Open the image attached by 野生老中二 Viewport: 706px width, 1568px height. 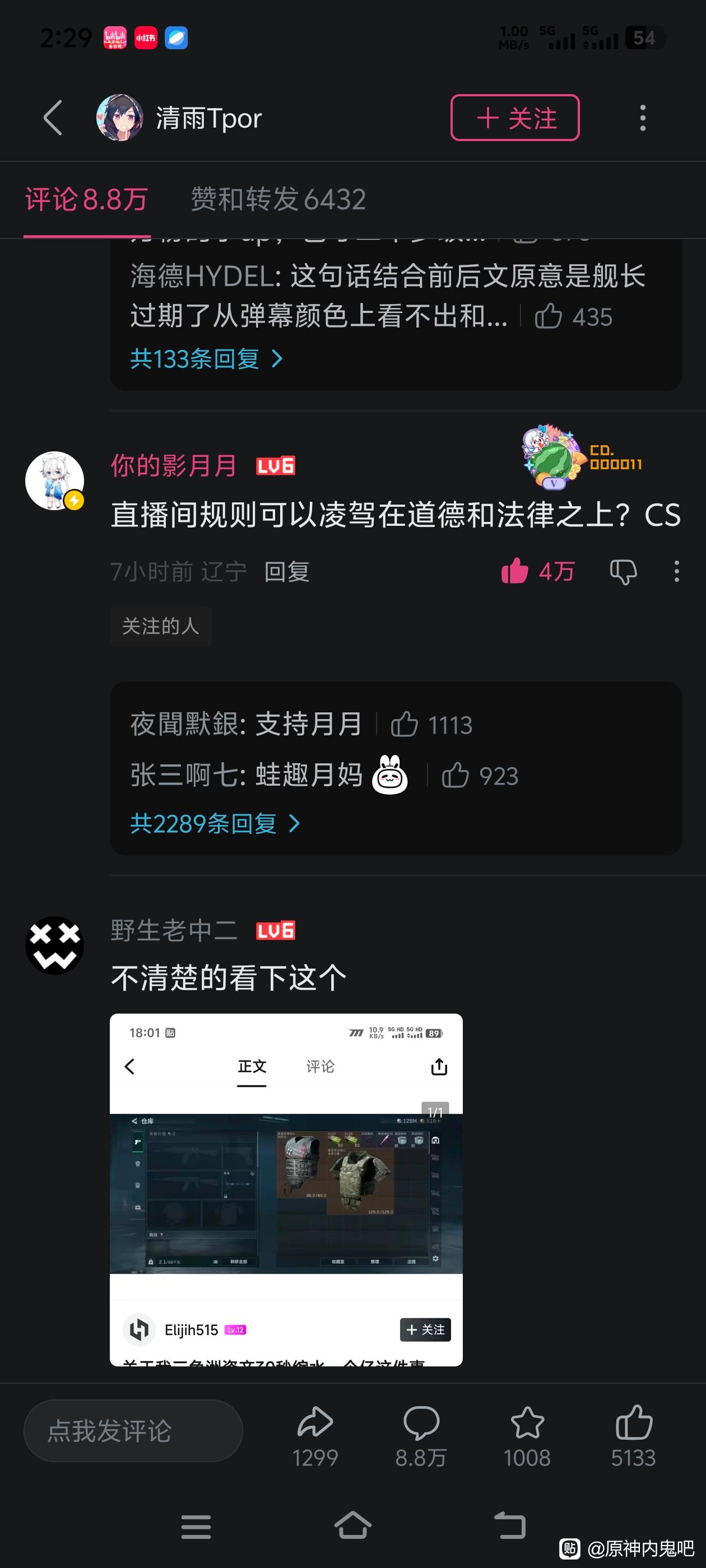286,1189
